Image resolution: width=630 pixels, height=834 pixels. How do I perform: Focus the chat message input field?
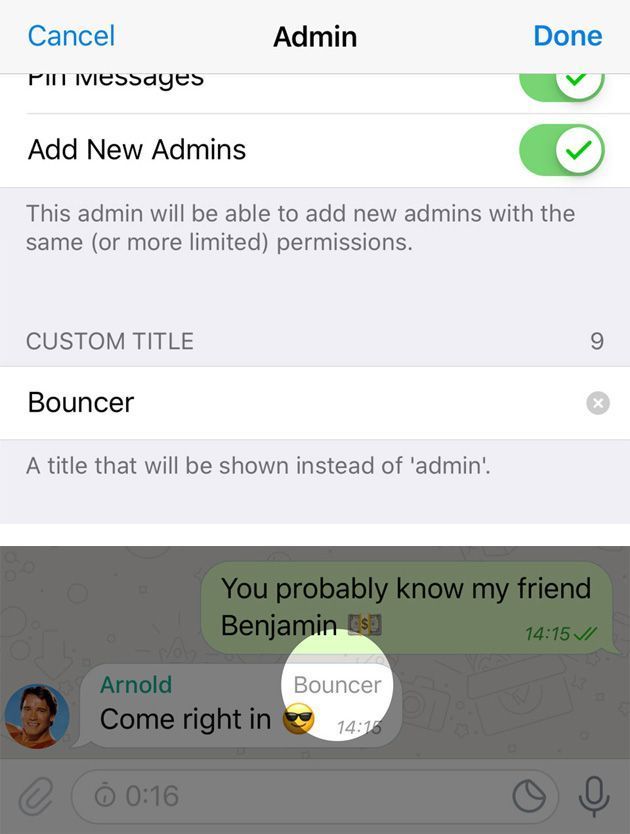pyautogui.click(x=300, y=796)
